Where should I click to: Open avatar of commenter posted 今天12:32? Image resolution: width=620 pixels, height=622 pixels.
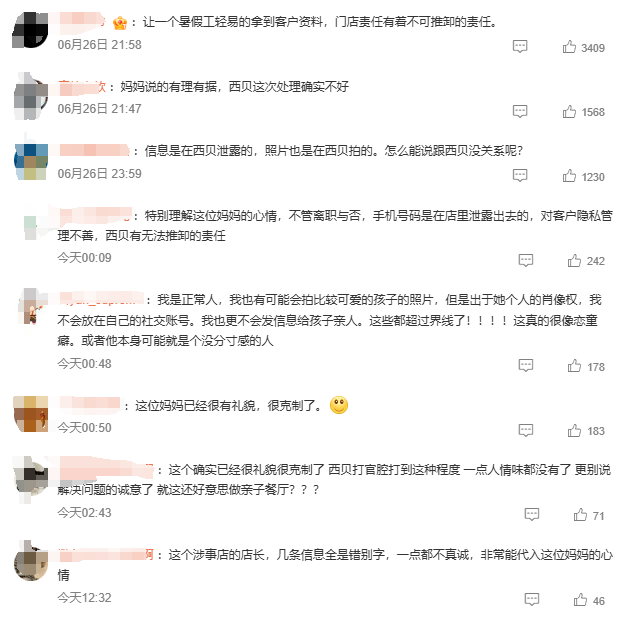(x=32, y=563)
